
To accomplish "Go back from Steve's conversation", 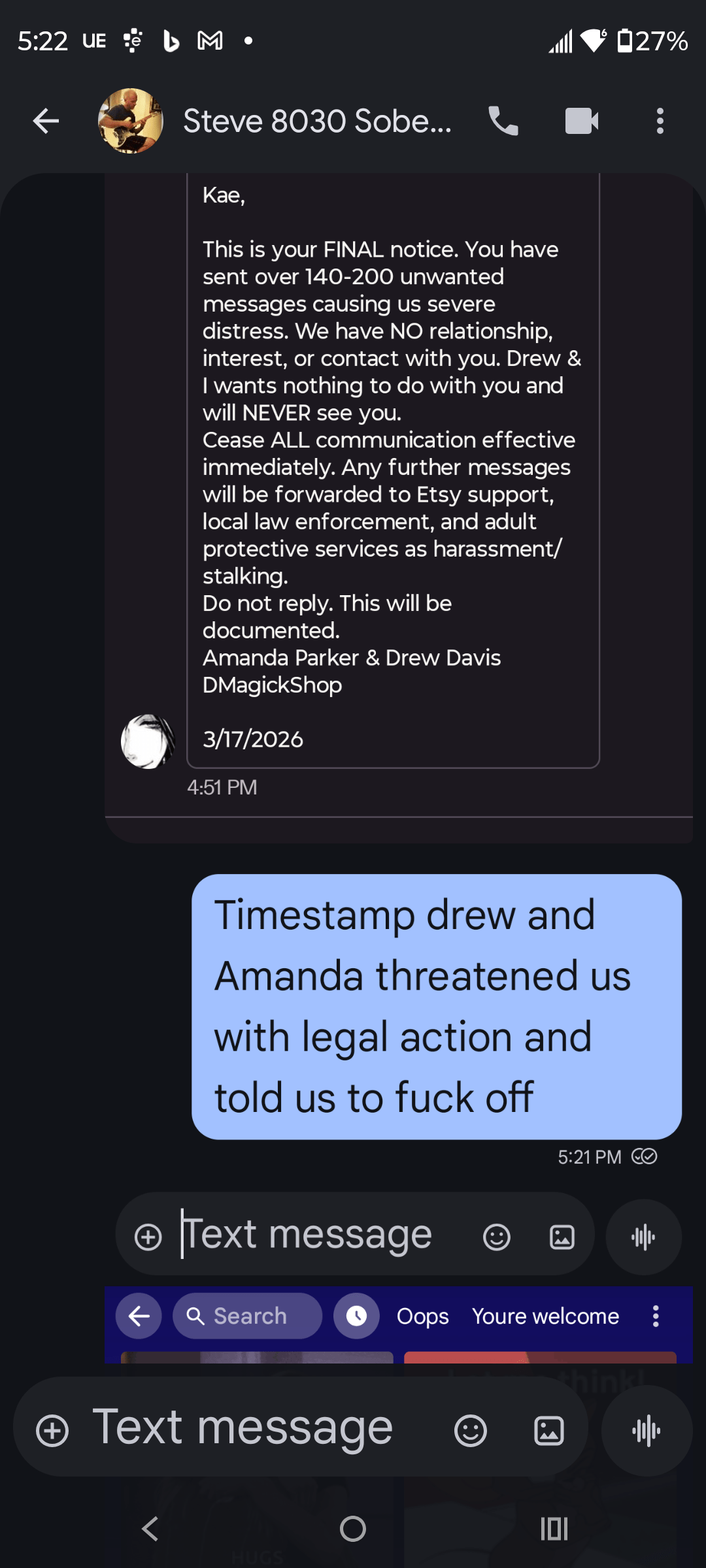I will coord(46,121).
